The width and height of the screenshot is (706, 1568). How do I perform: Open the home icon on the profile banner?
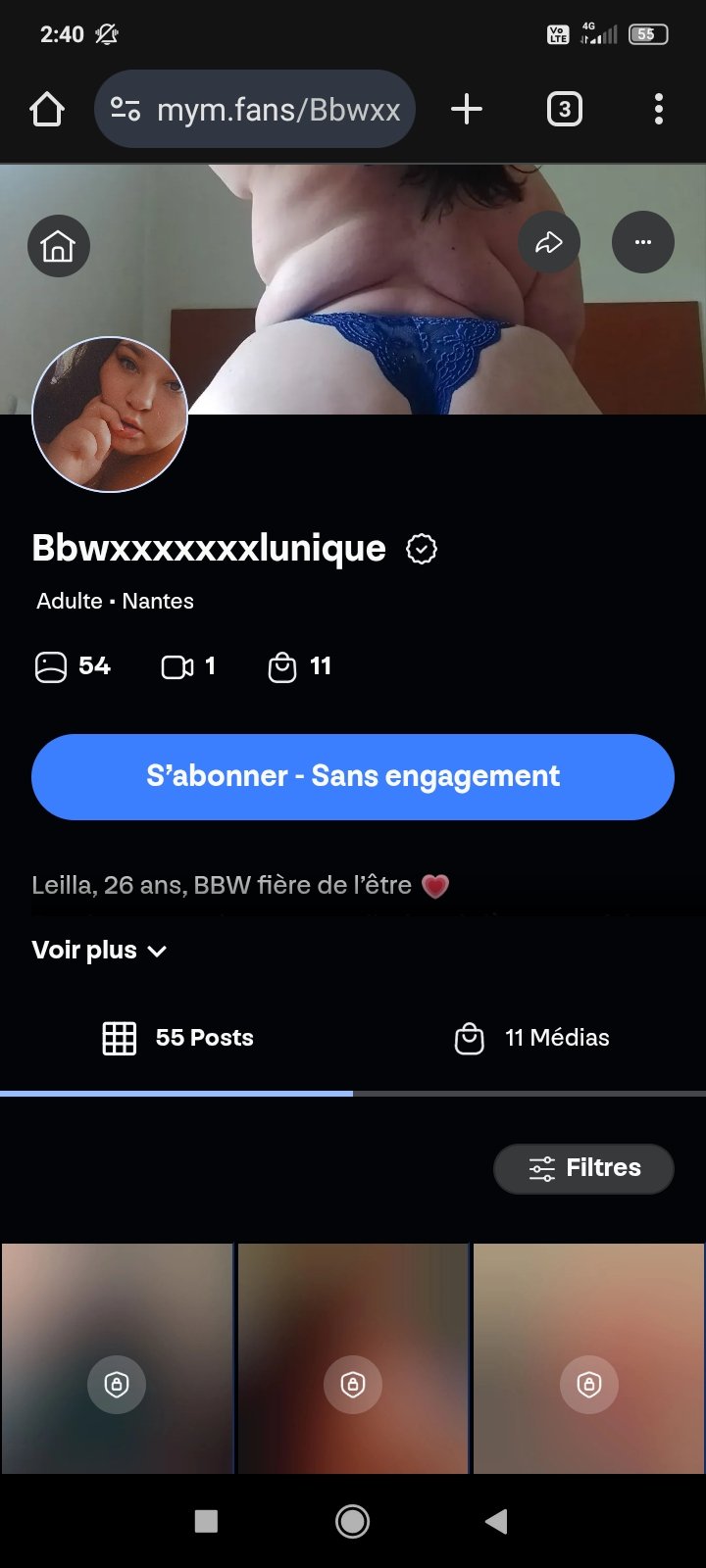[x=58, y=246]
